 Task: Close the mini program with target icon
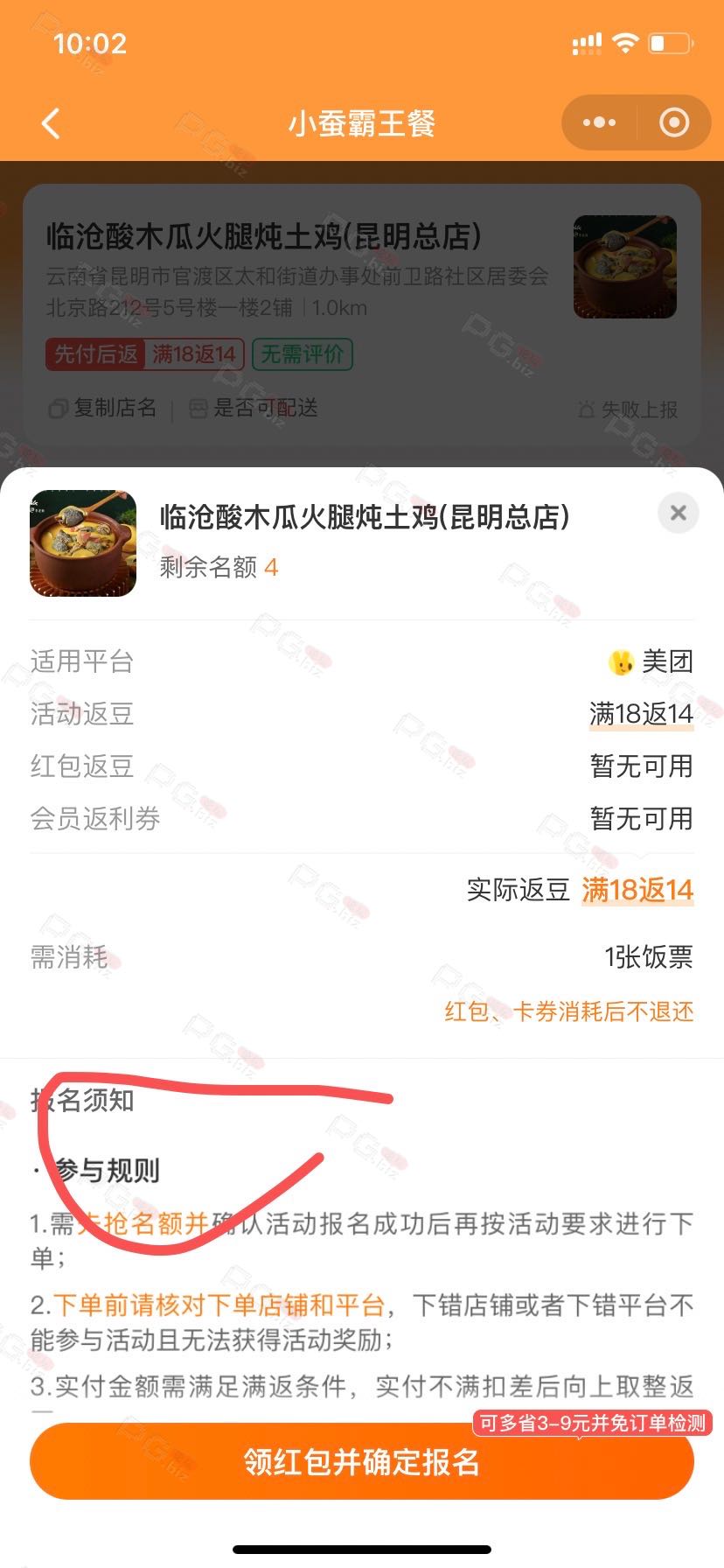[x=673, y=122]
